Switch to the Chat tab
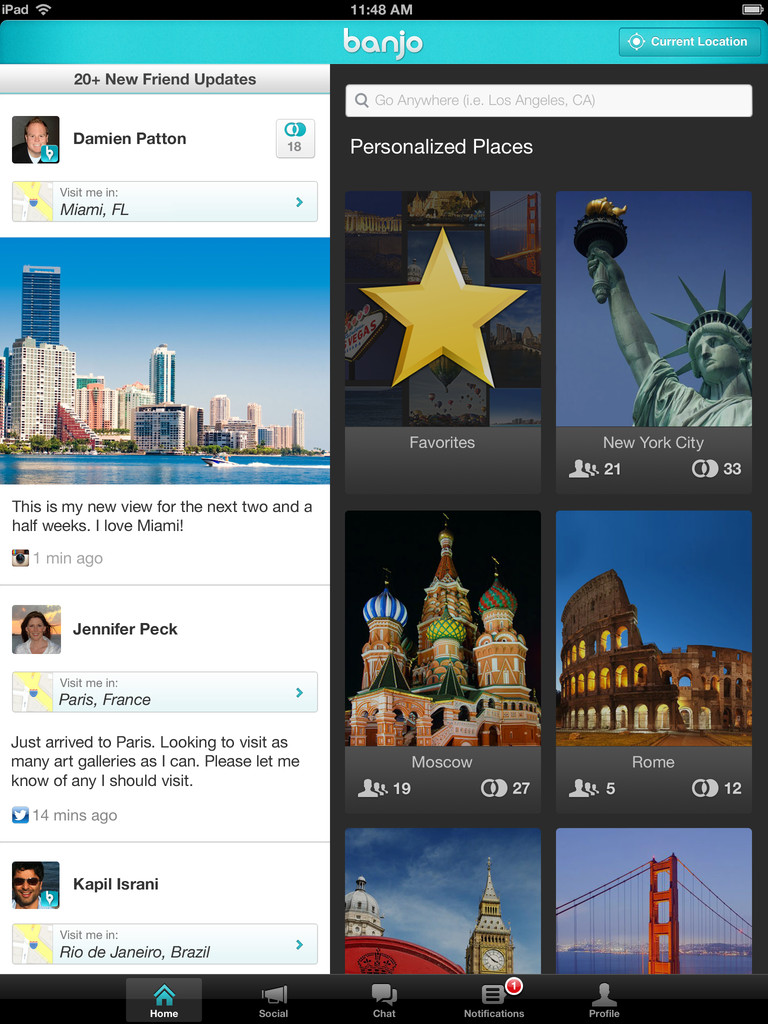 point(384,1000)
